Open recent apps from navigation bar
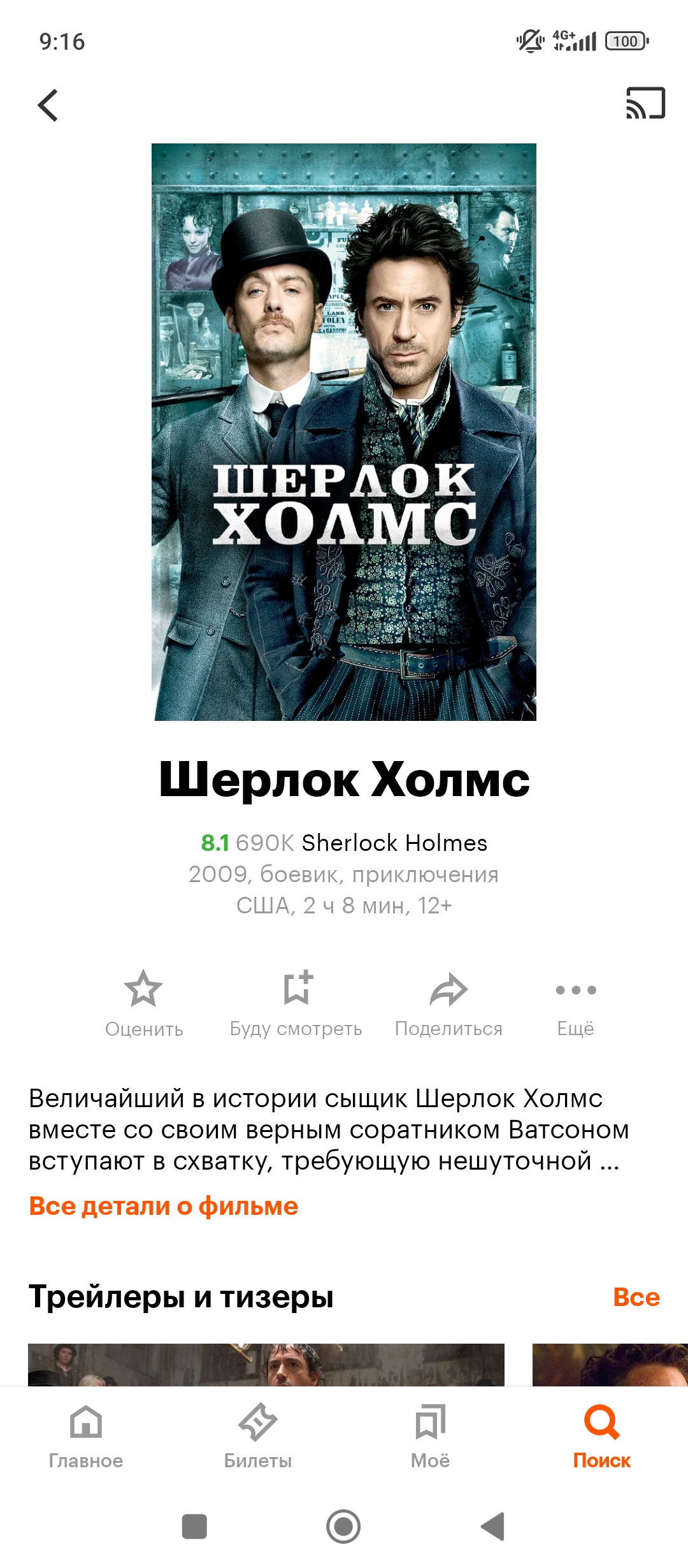 click(194, 1527)
